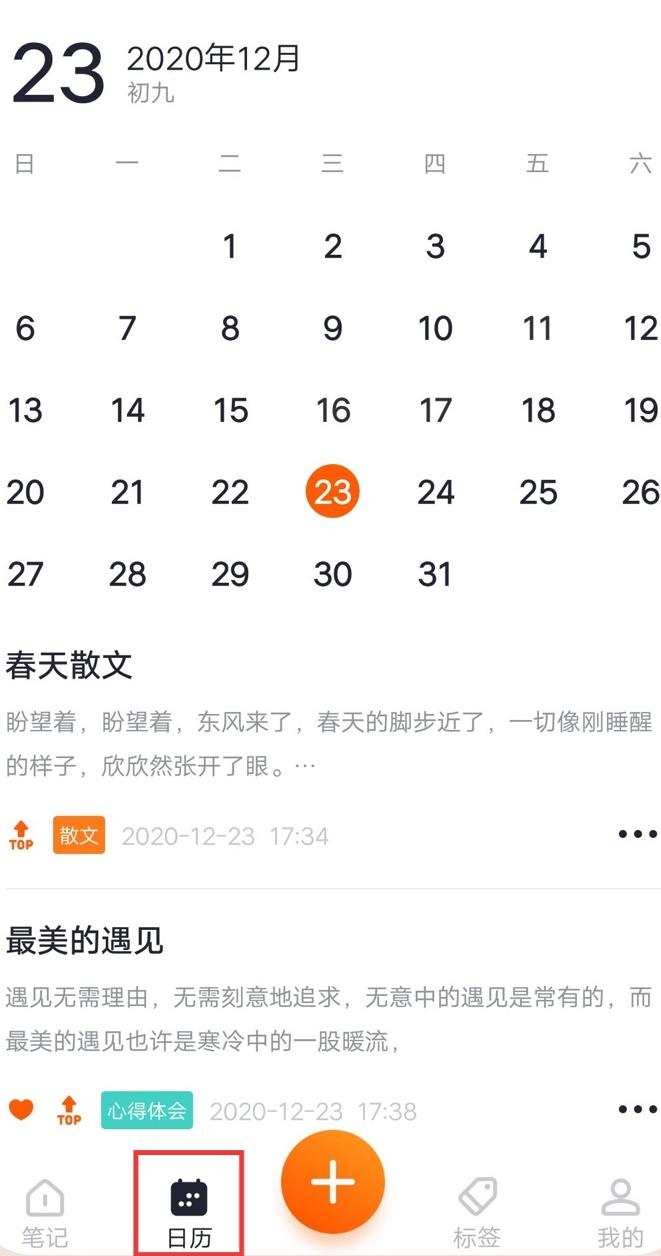This screenshot has height=1256, width=661.
Task: Select December 26 on the calendar
Action: pyautogui.click(x=641, y=492)
